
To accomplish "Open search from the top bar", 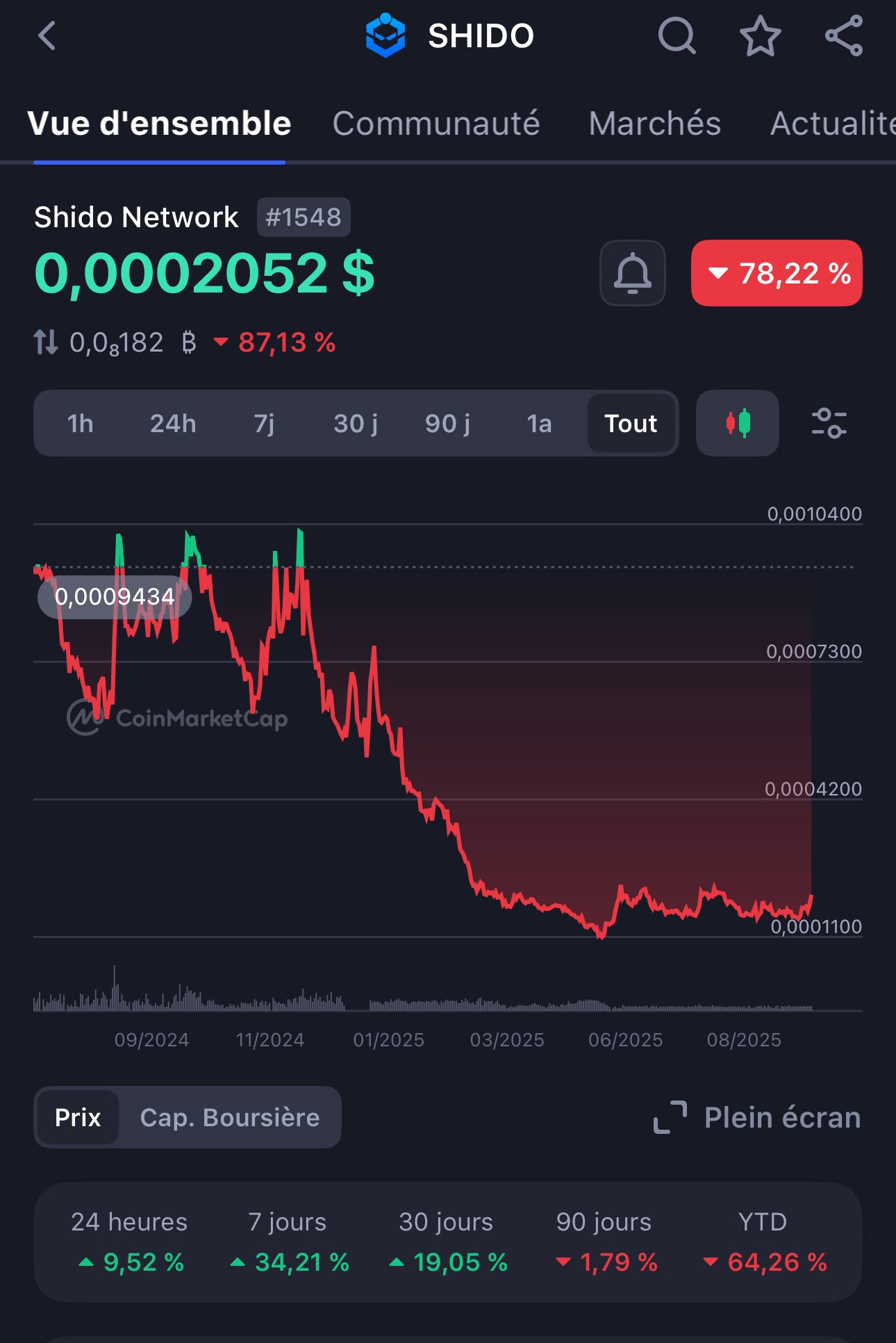I will pyautogui.click(x=677, y=36).
